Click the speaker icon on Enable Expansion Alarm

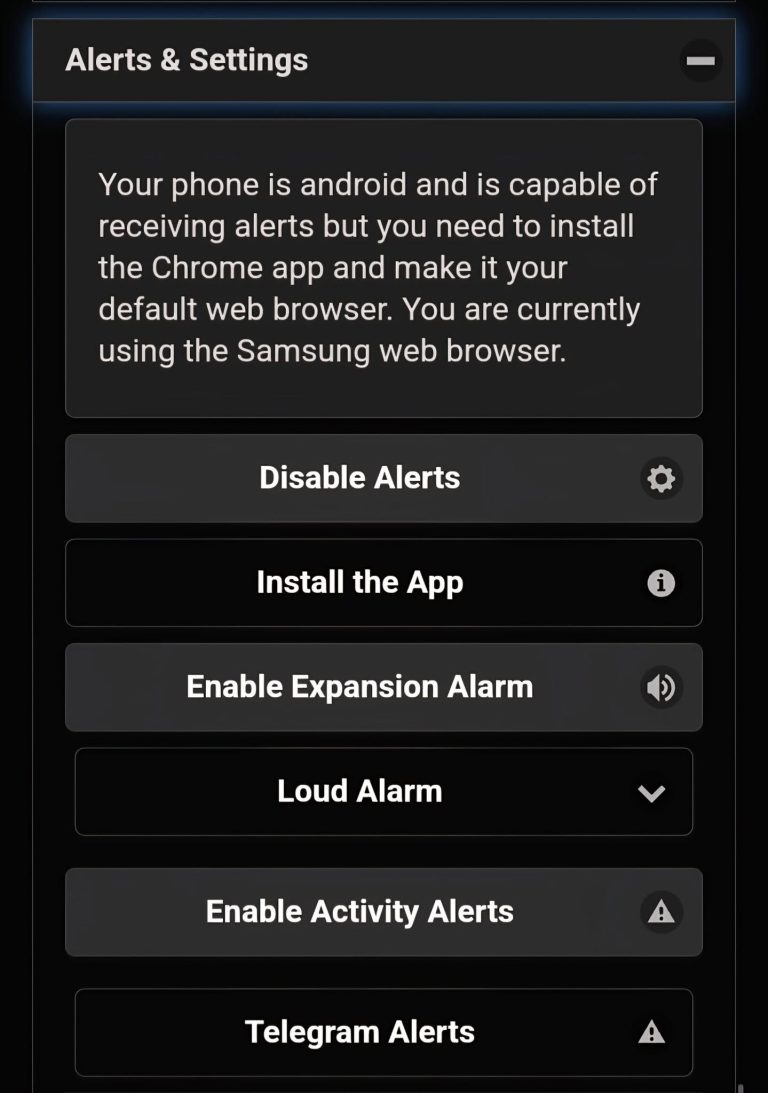(662, 687)
